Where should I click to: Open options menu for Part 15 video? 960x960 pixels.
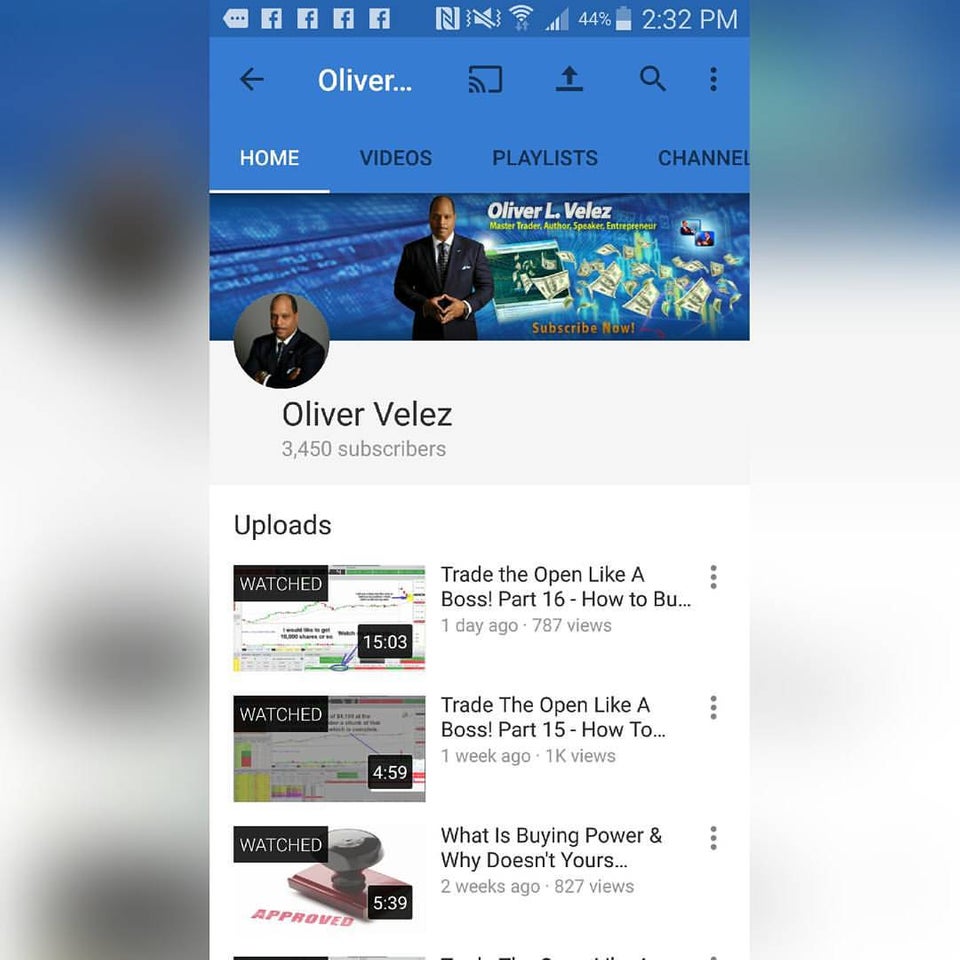click(x=713, y=708)
